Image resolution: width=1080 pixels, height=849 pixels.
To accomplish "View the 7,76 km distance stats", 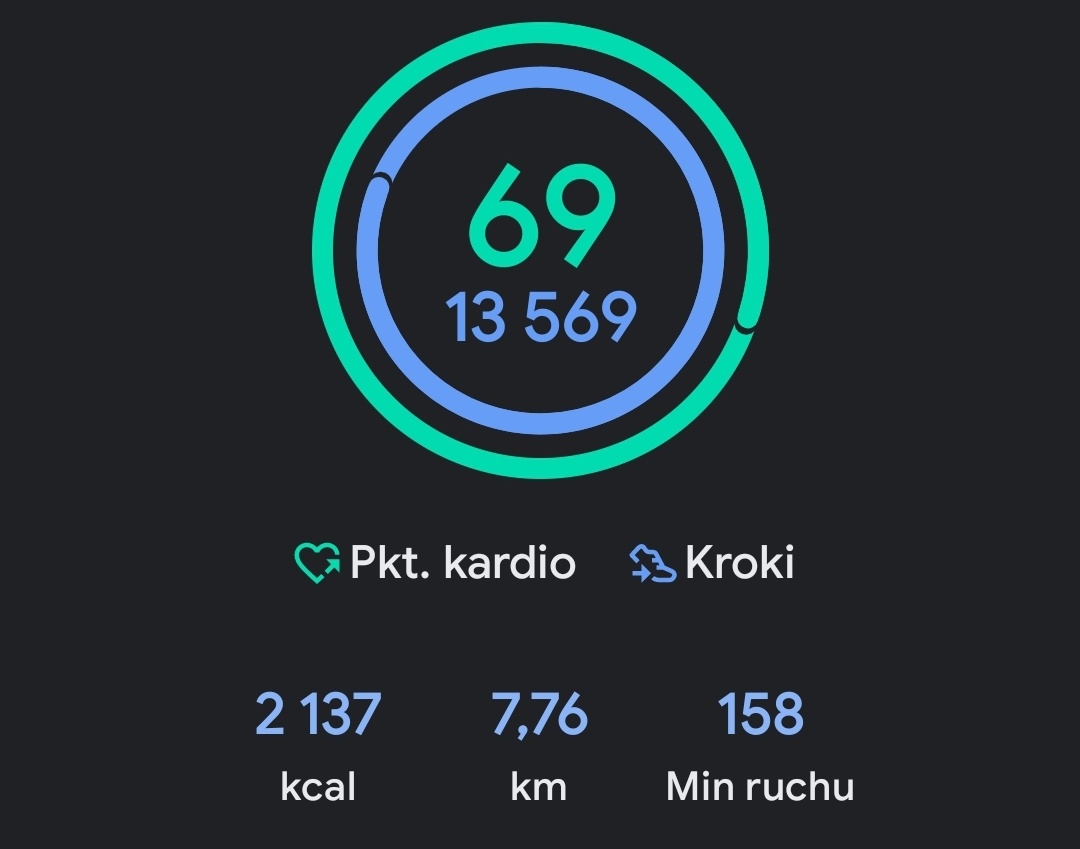I will [540, 745].
